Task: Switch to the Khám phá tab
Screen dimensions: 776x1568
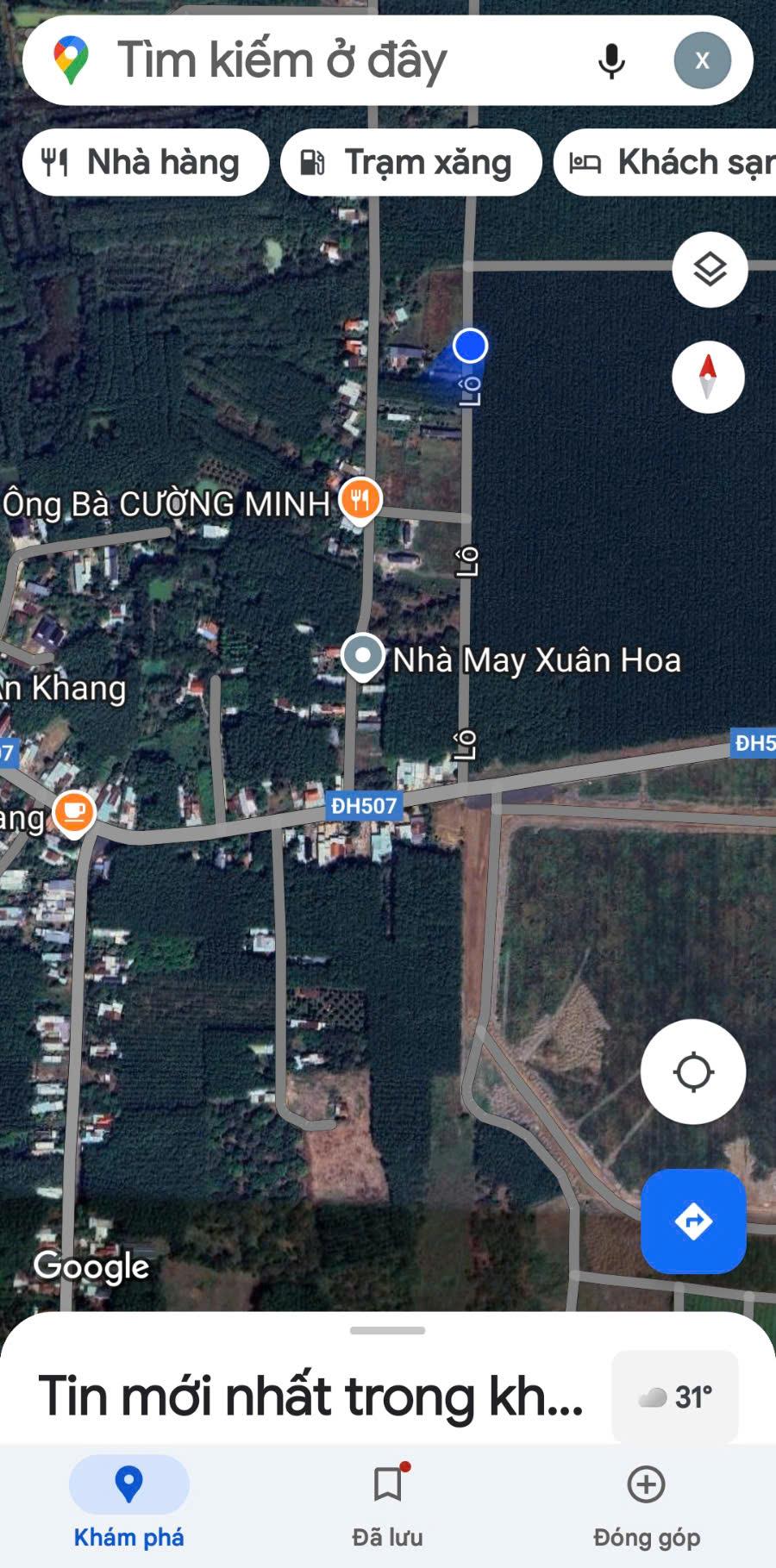Action: click(x=128, y=1502)
